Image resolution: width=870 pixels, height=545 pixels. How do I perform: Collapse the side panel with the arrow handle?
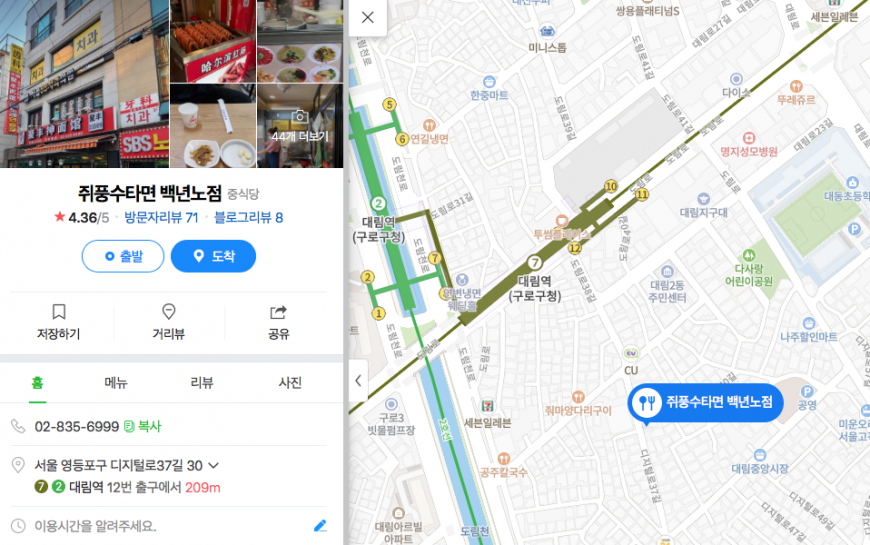[x=358, y=381]
